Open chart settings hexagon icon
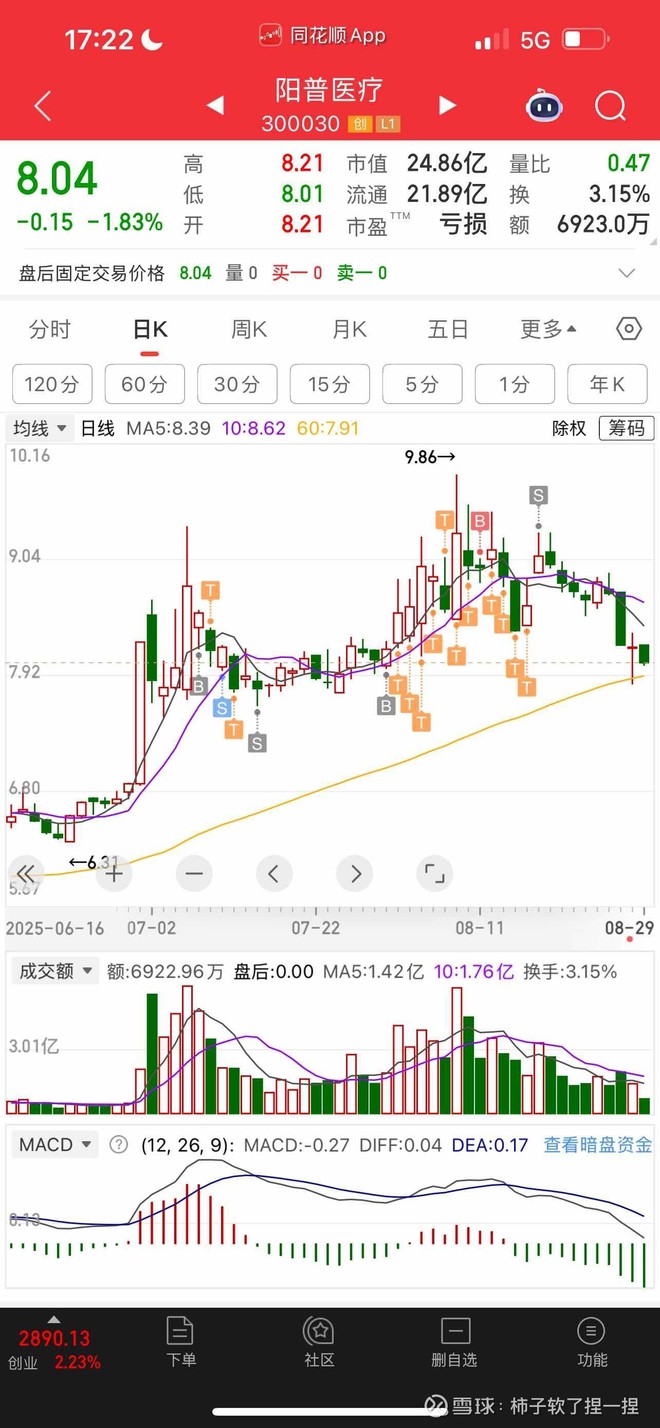This screenshot has height=1428, width=660. [628, 329]
